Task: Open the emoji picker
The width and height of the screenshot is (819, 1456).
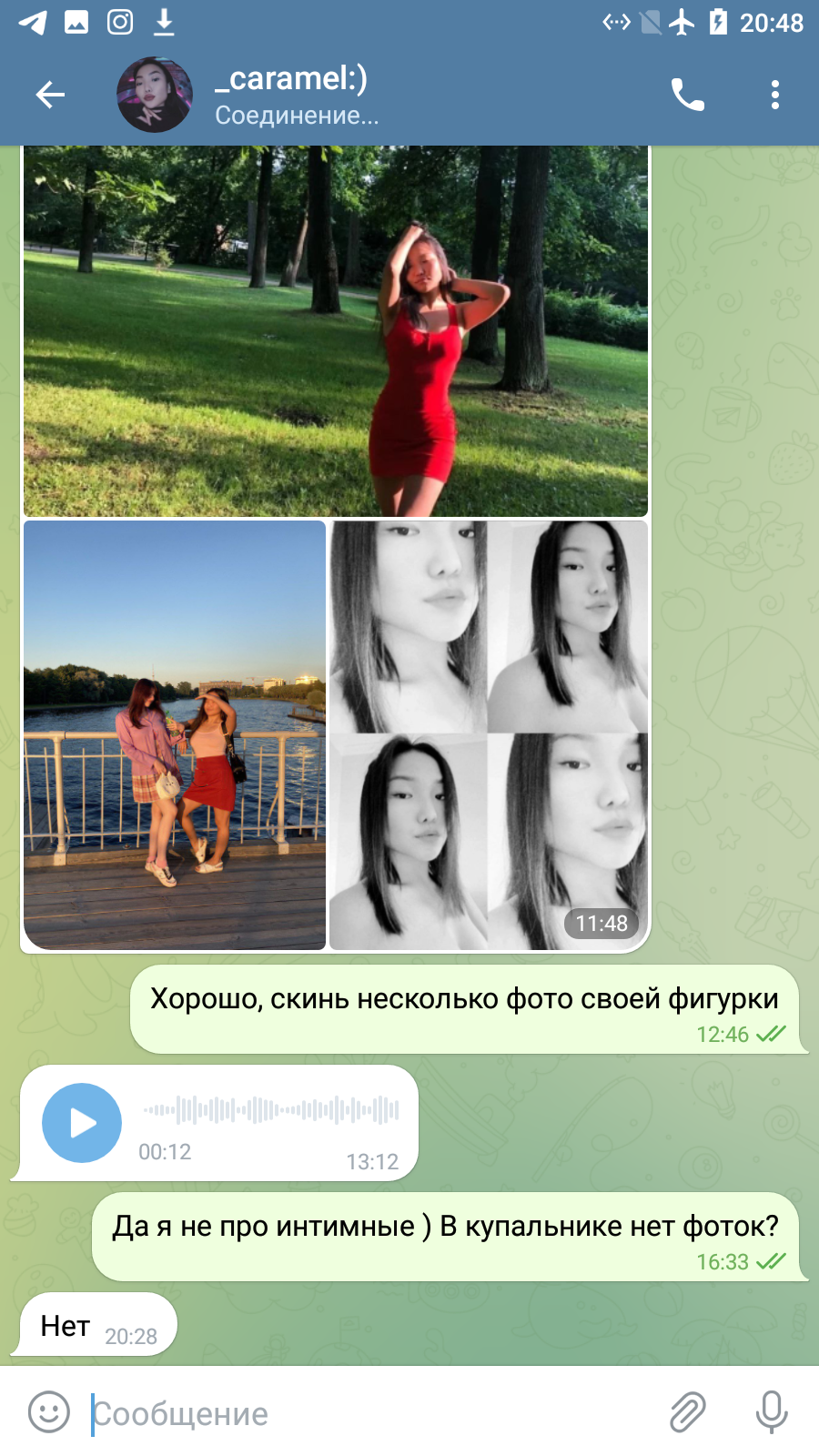Action: coord(49,1412)
